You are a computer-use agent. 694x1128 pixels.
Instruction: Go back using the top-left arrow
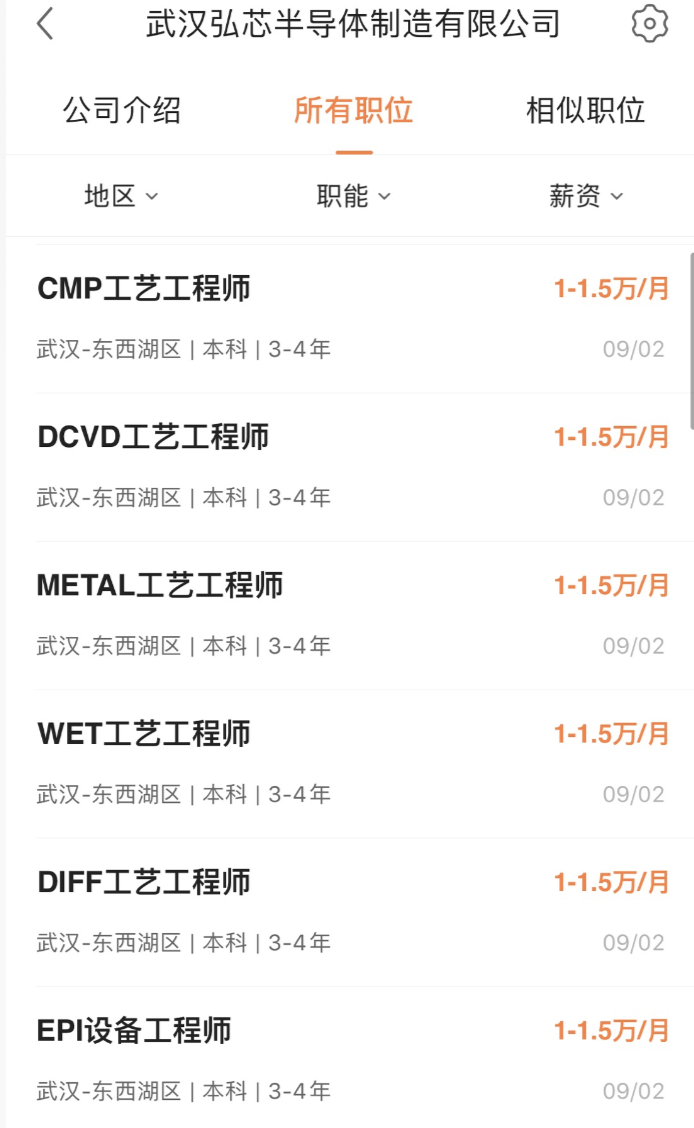pyautogui.click(x=45, y=24)
